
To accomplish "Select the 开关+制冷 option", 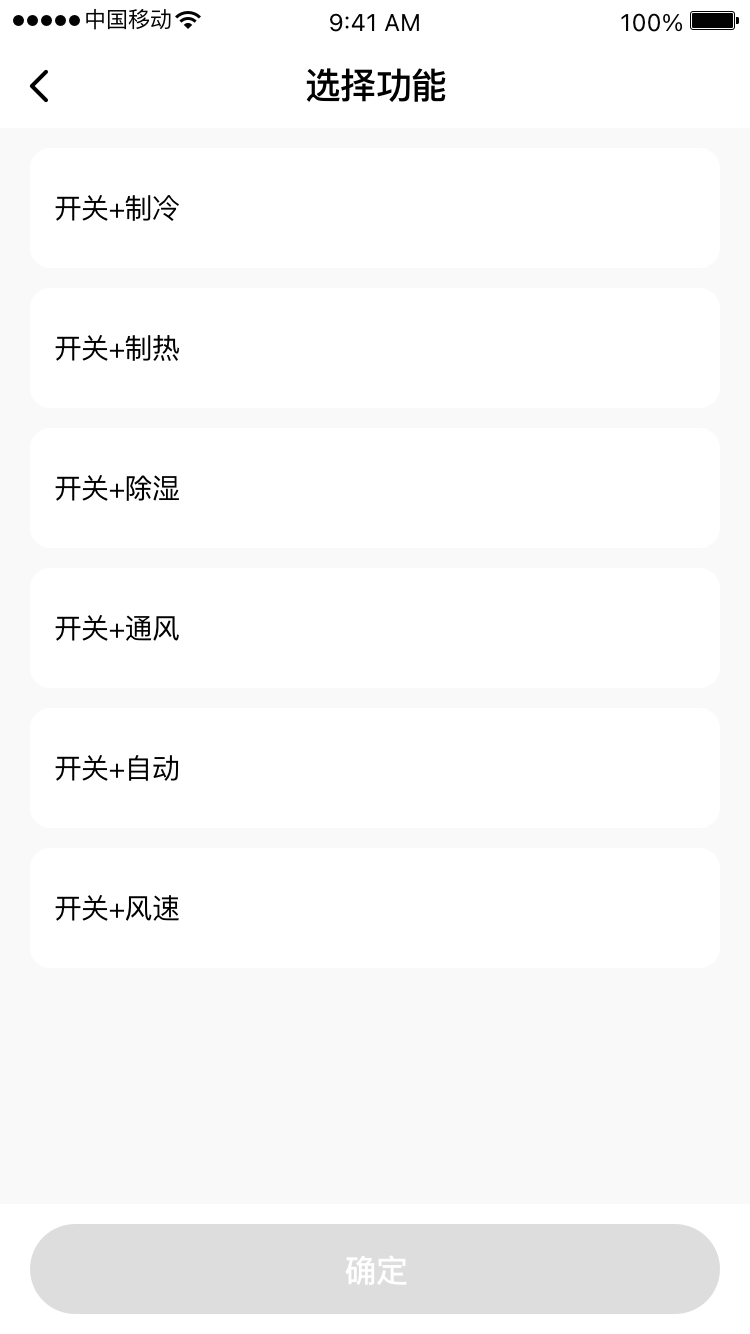I will pos(374,208).
